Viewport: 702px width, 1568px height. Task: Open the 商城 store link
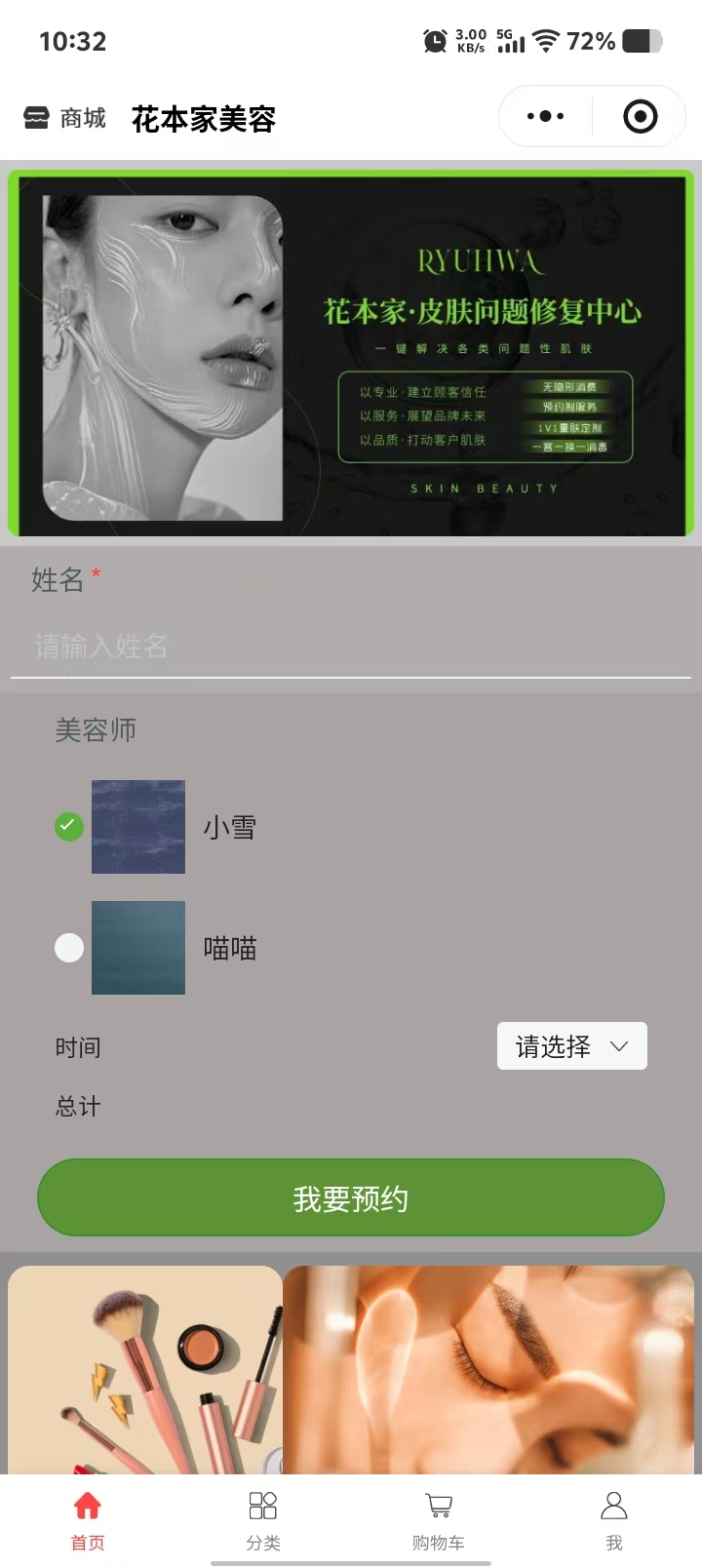(64, 119)
